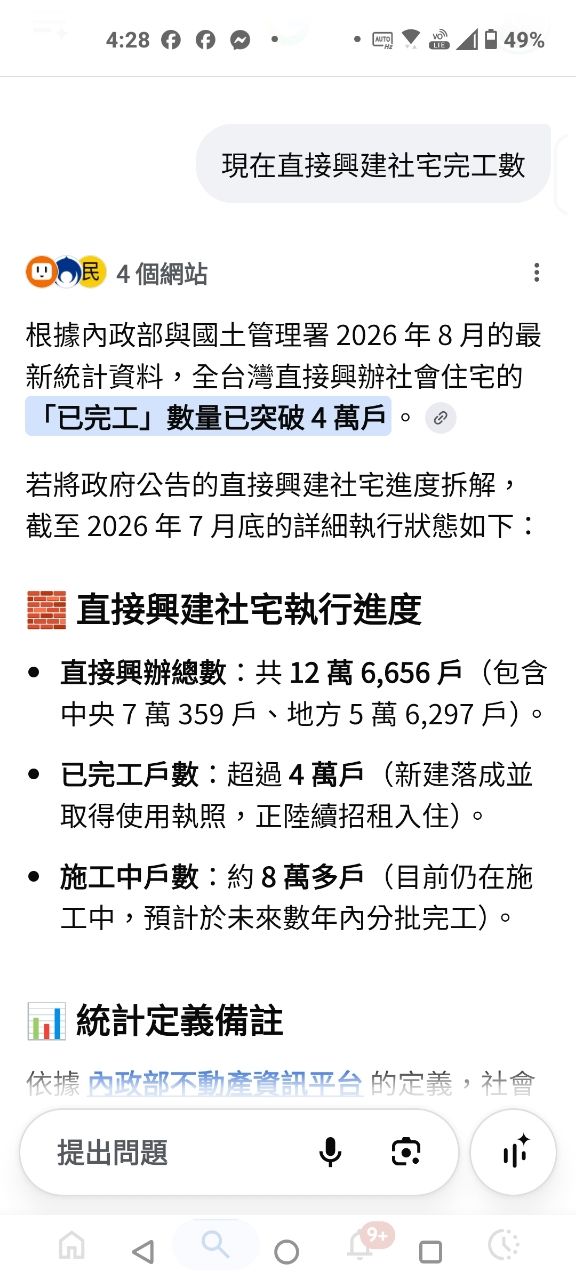Image resolution: width=576 pixels, height=1280 pixels.
Task: Tap the system back button
Action: click(x=143, y=1251)
